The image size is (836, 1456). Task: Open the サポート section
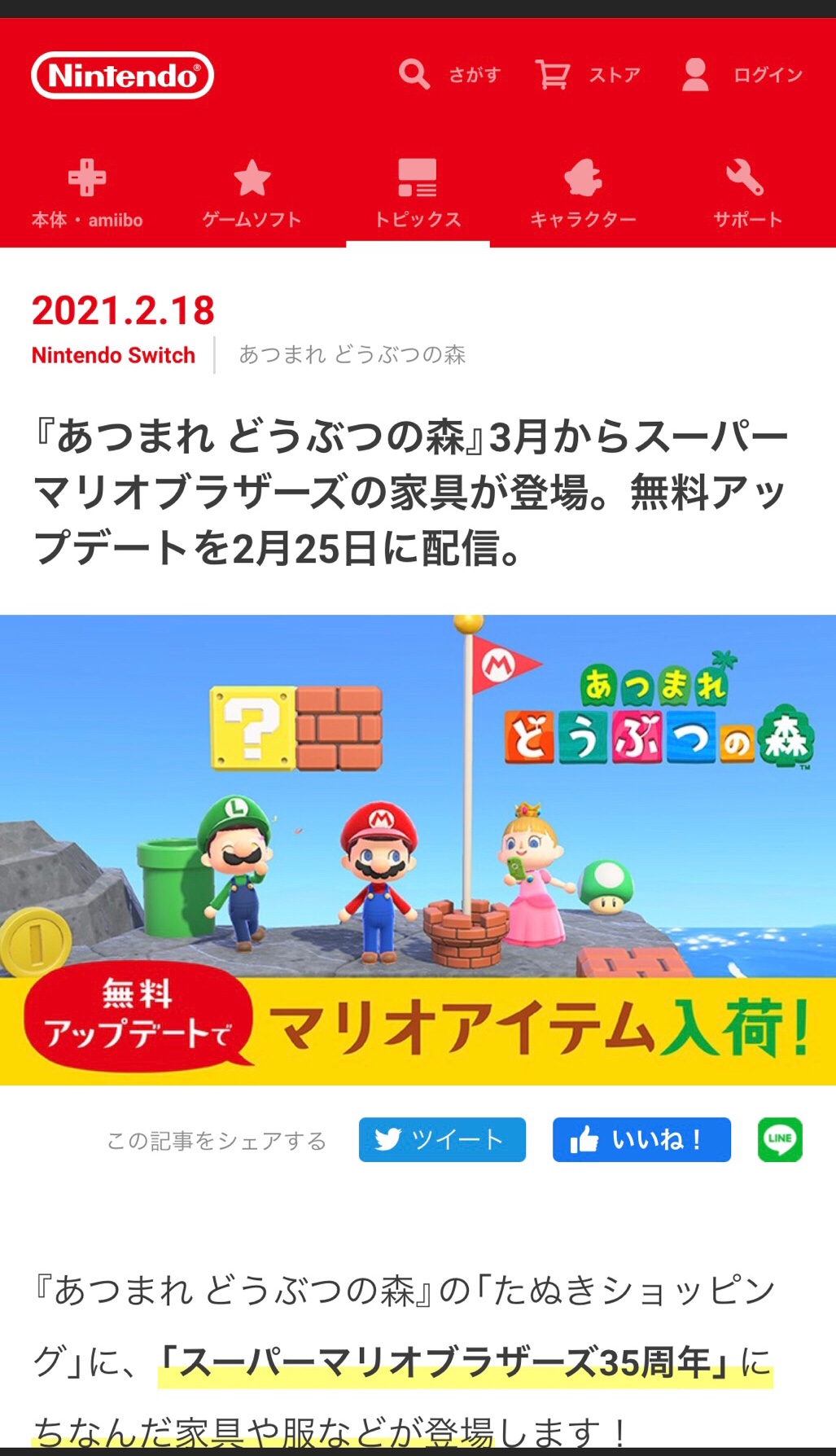pyautogui.click(x=747, y=195)
